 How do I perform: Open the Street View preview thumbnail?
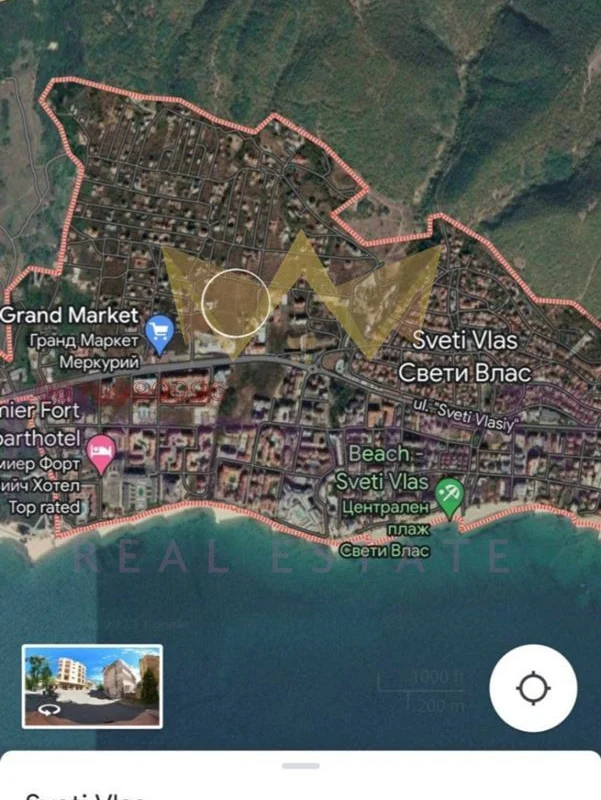click(92, 686)
